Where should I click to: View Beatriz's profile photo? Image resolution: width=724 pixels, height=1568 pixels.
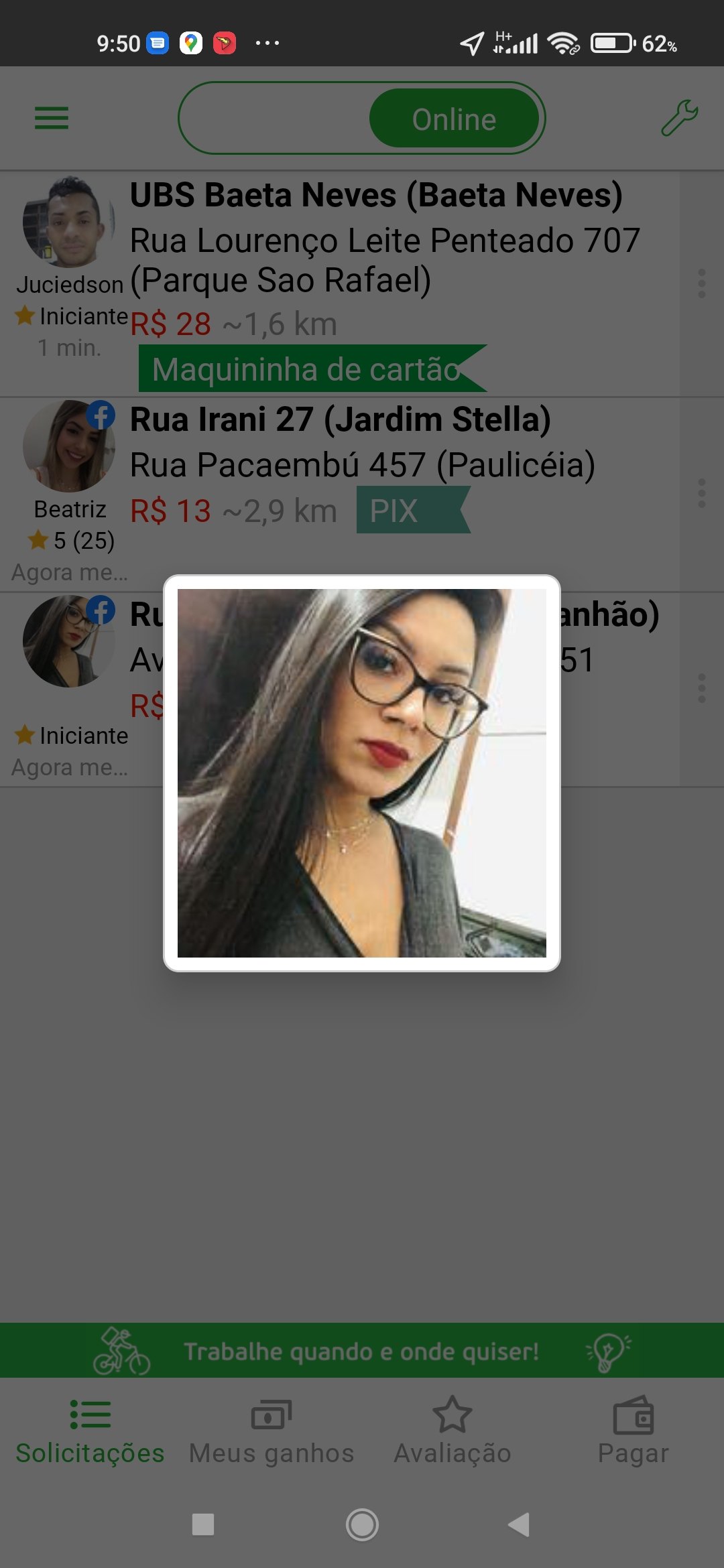pos(68,446)
